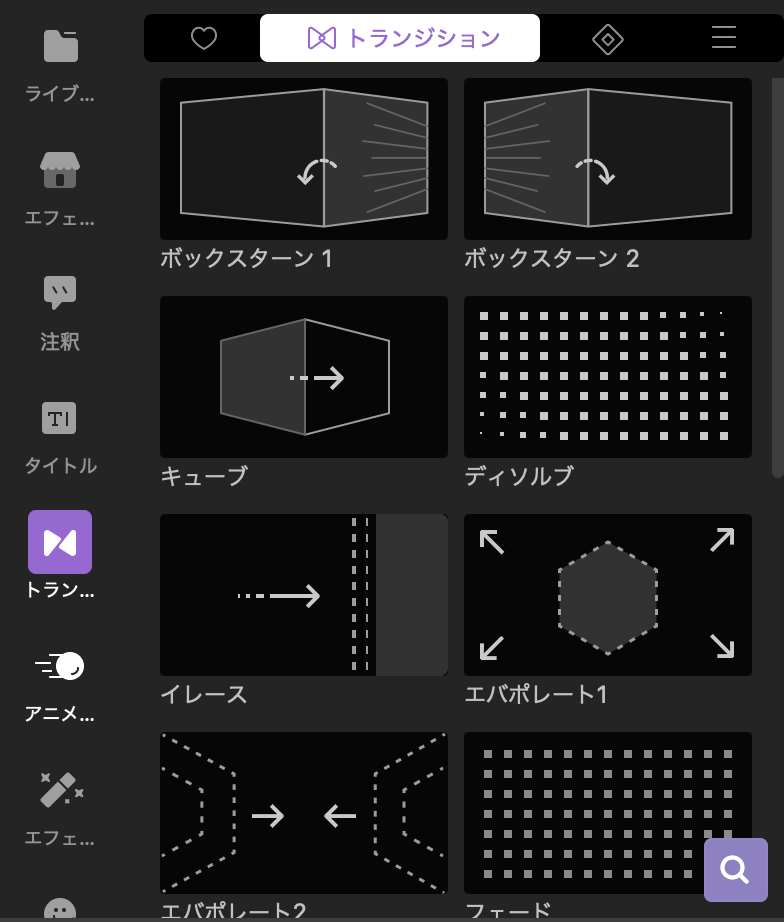Open the favorites heart tab
This screenshot has width=784, height=922.
pyautogui.click(x=204, y=38)
